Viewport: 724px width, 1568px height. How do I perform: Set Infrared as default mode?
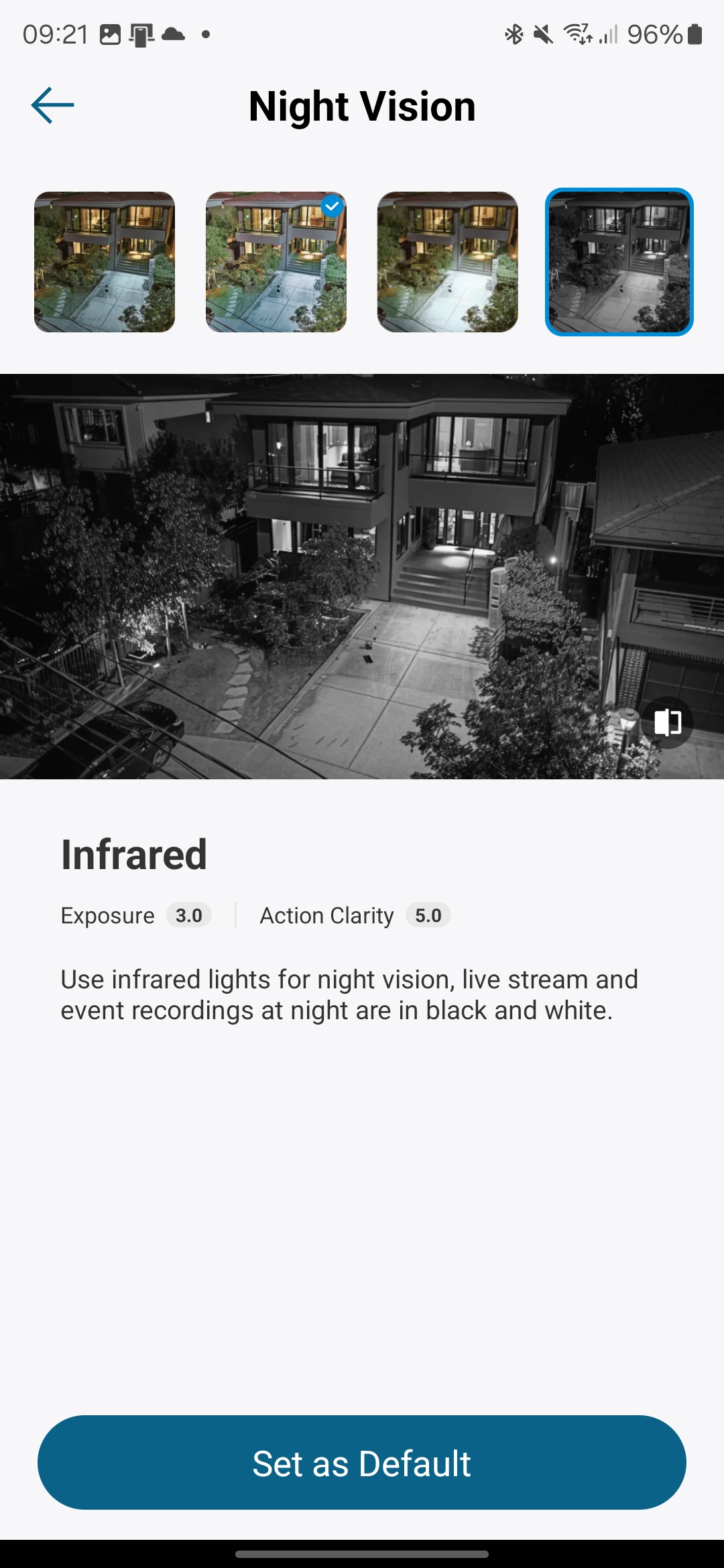[362, 1462]
